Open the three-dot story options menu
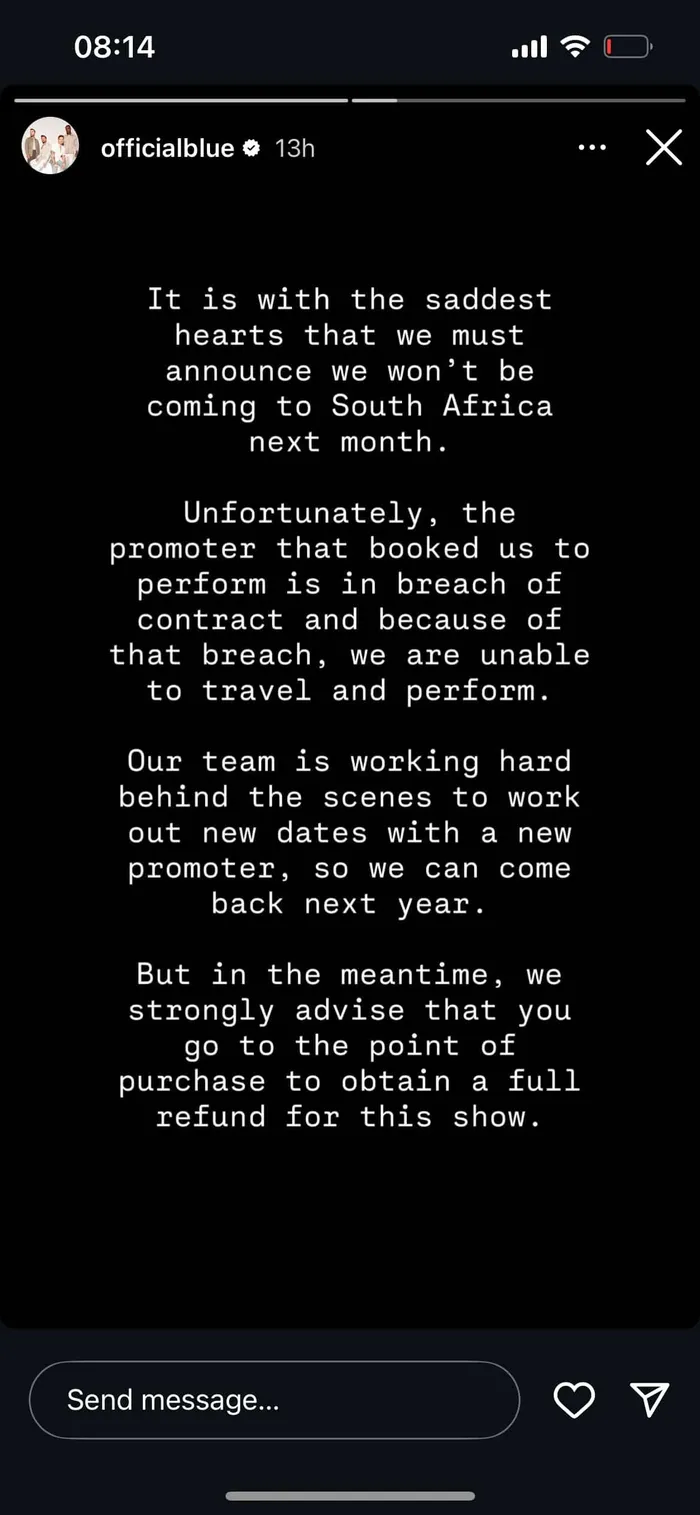The height and width of the screenshot is (1515, 700). (592, 148)
